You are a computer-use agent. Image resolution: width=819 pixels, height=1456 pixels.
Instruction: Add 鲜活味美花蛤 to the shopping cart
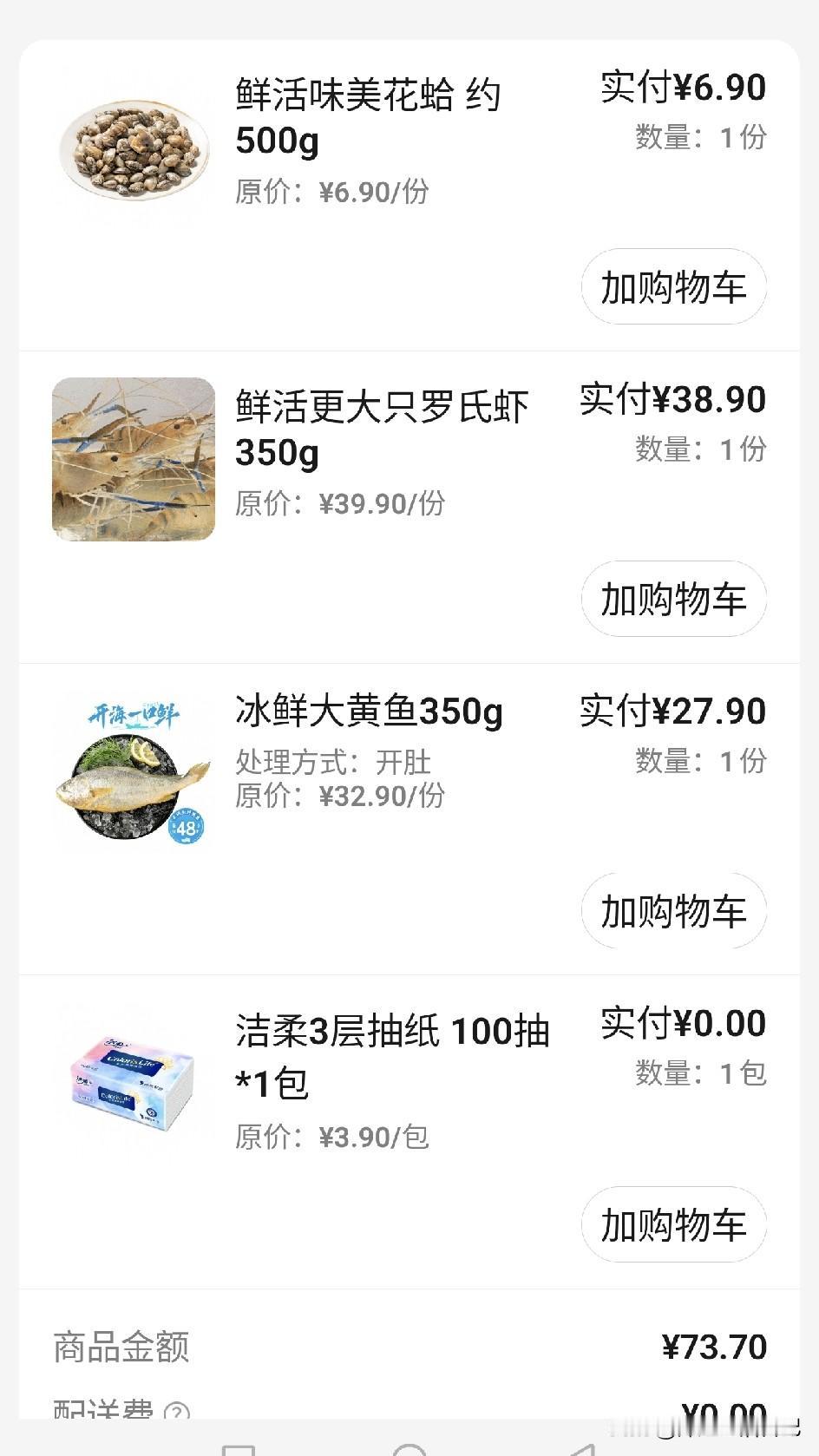pyautogui.click(x=674, y=287)
